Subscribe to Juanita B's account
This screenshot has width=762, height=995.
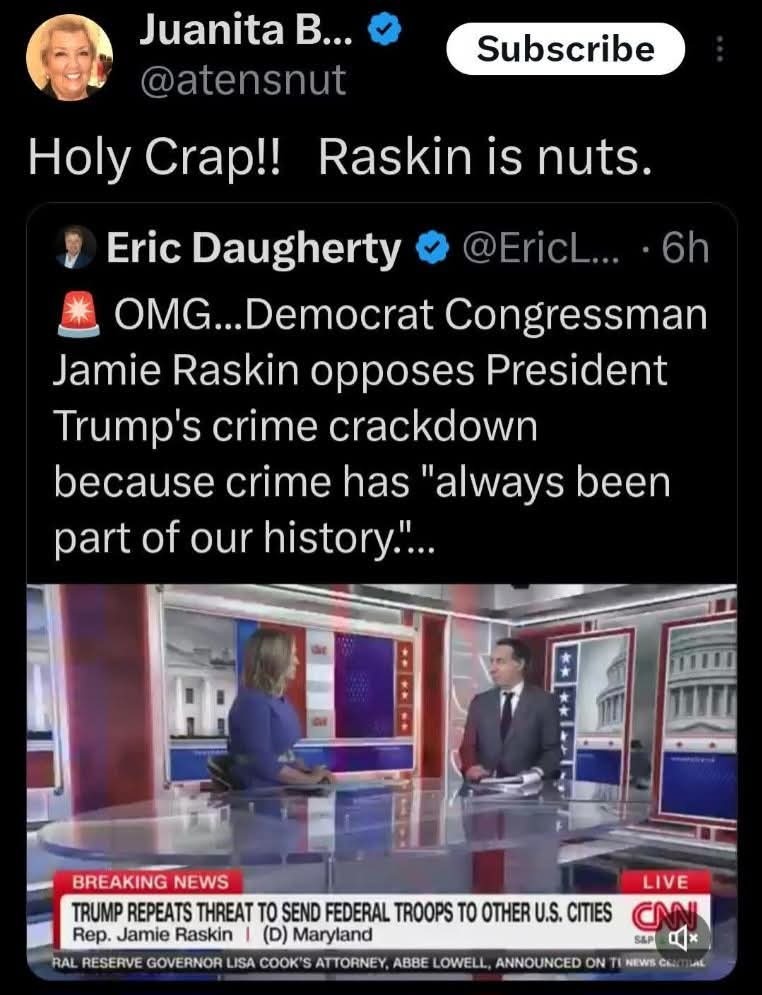pyautogui.click(x=564, y=49)
